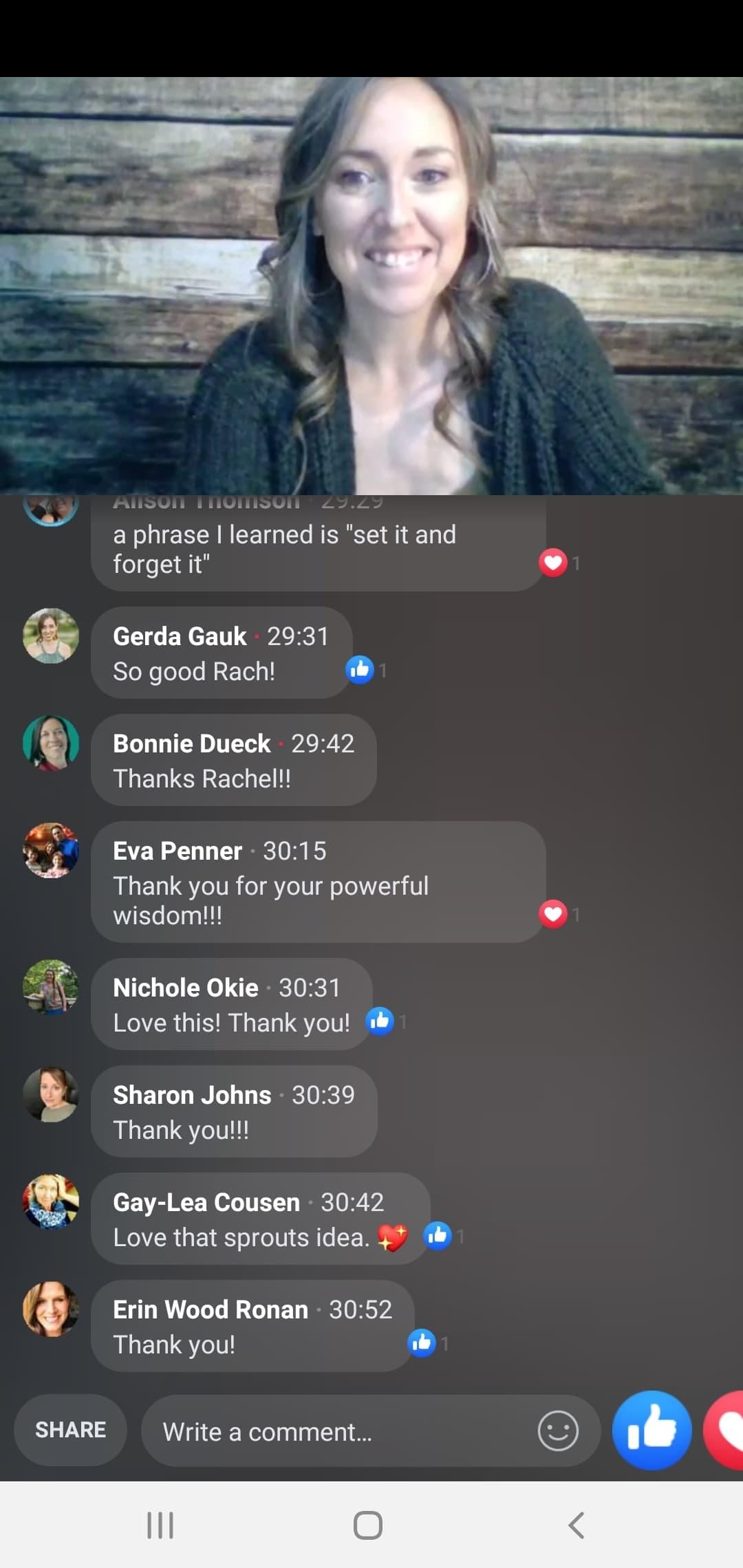Viewport: 743px width, 1568px height.
Task: Tap the live video player
Action: pos(371,285)
